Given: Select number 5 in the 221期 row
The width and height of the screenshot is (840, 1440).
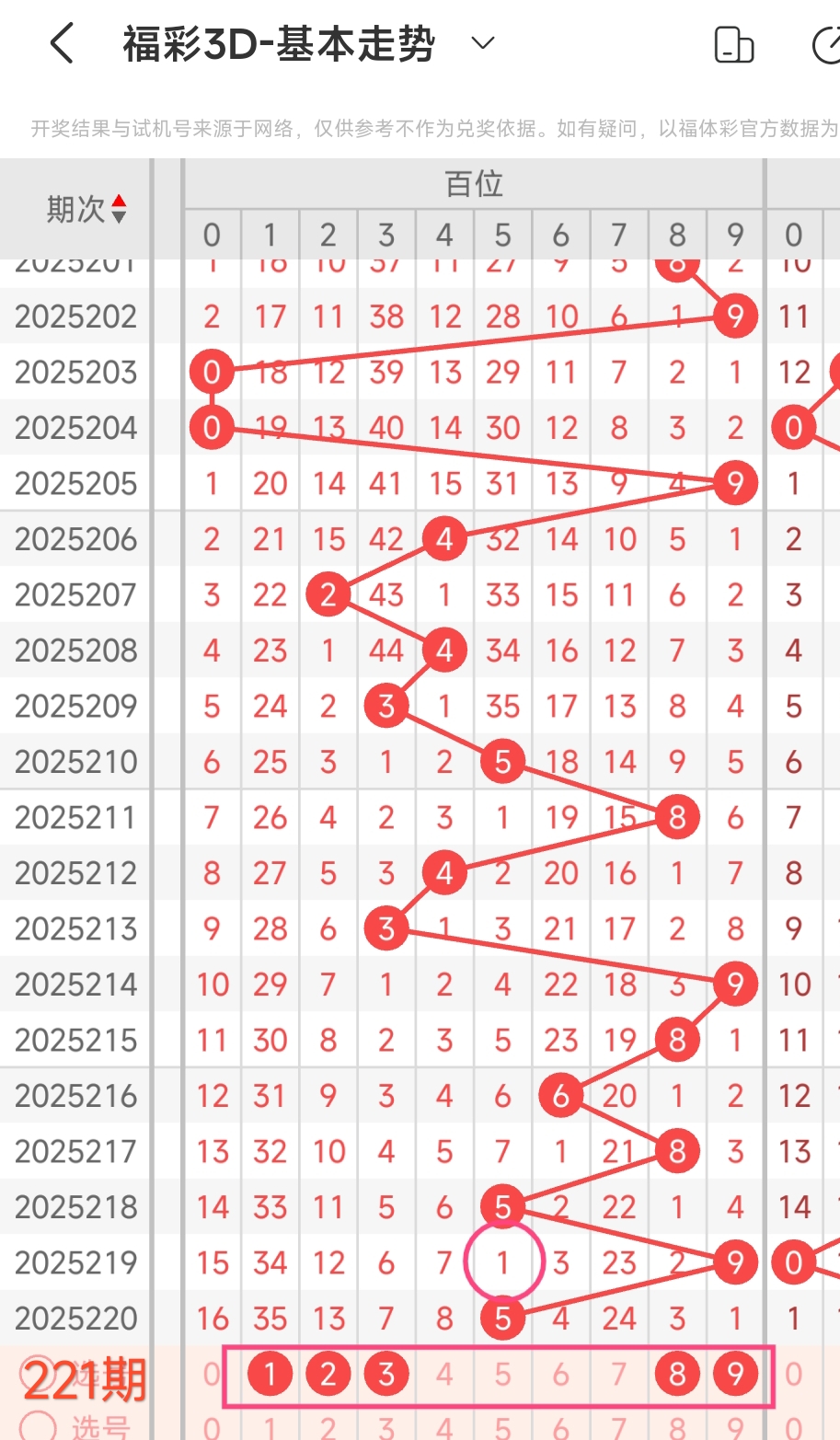Looking at the screenshot, I should pos(502,1374).
